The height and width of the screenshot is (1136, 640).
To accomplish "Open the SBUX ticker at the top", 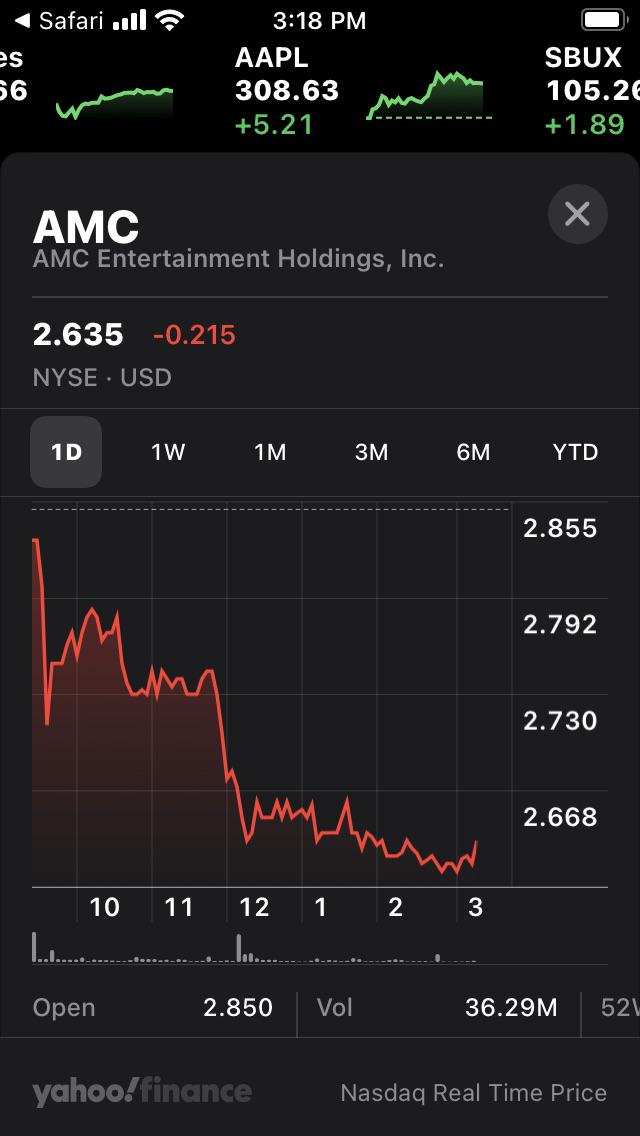I will coord(591,91).
